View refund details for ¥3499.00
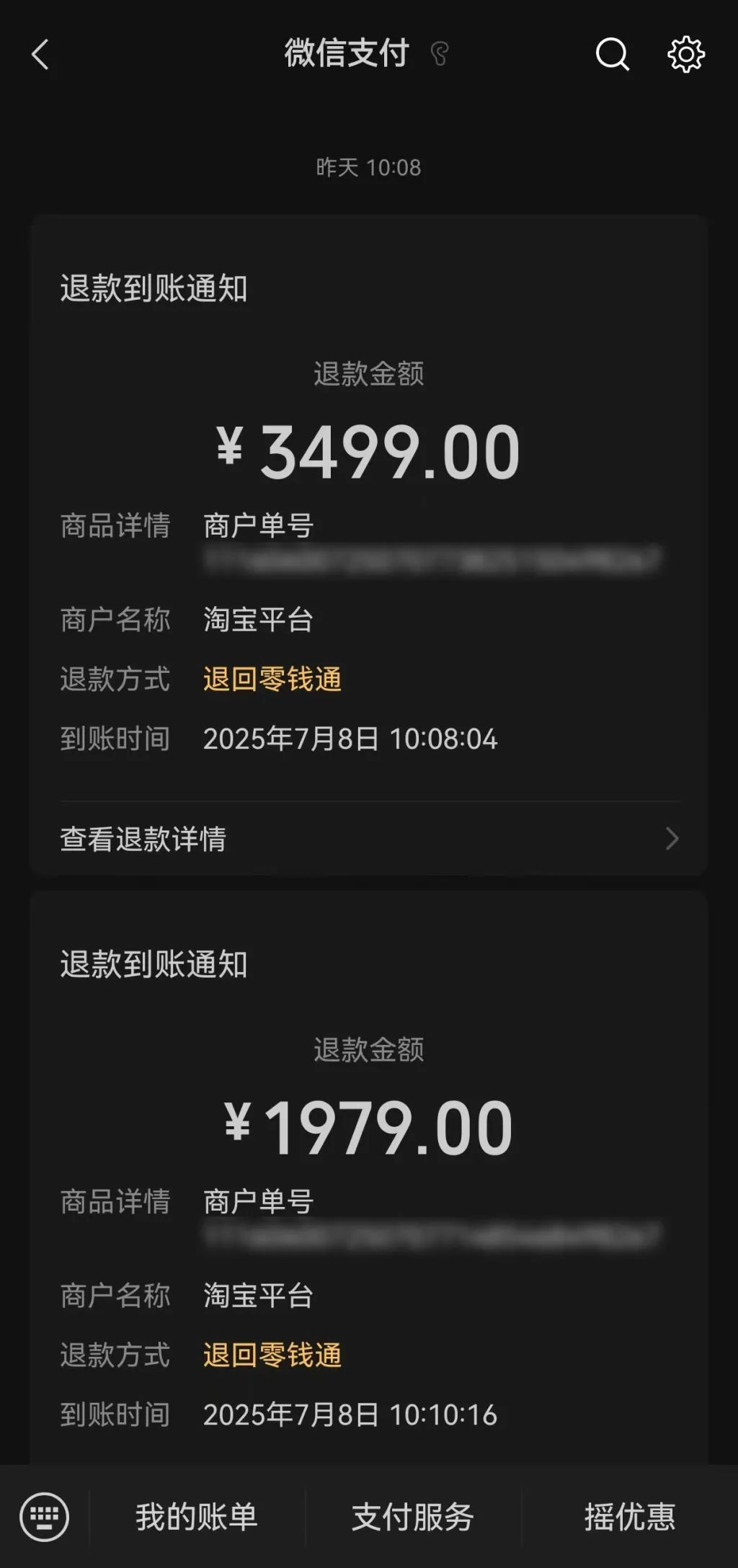The image size is (738, 1568). 369,839
